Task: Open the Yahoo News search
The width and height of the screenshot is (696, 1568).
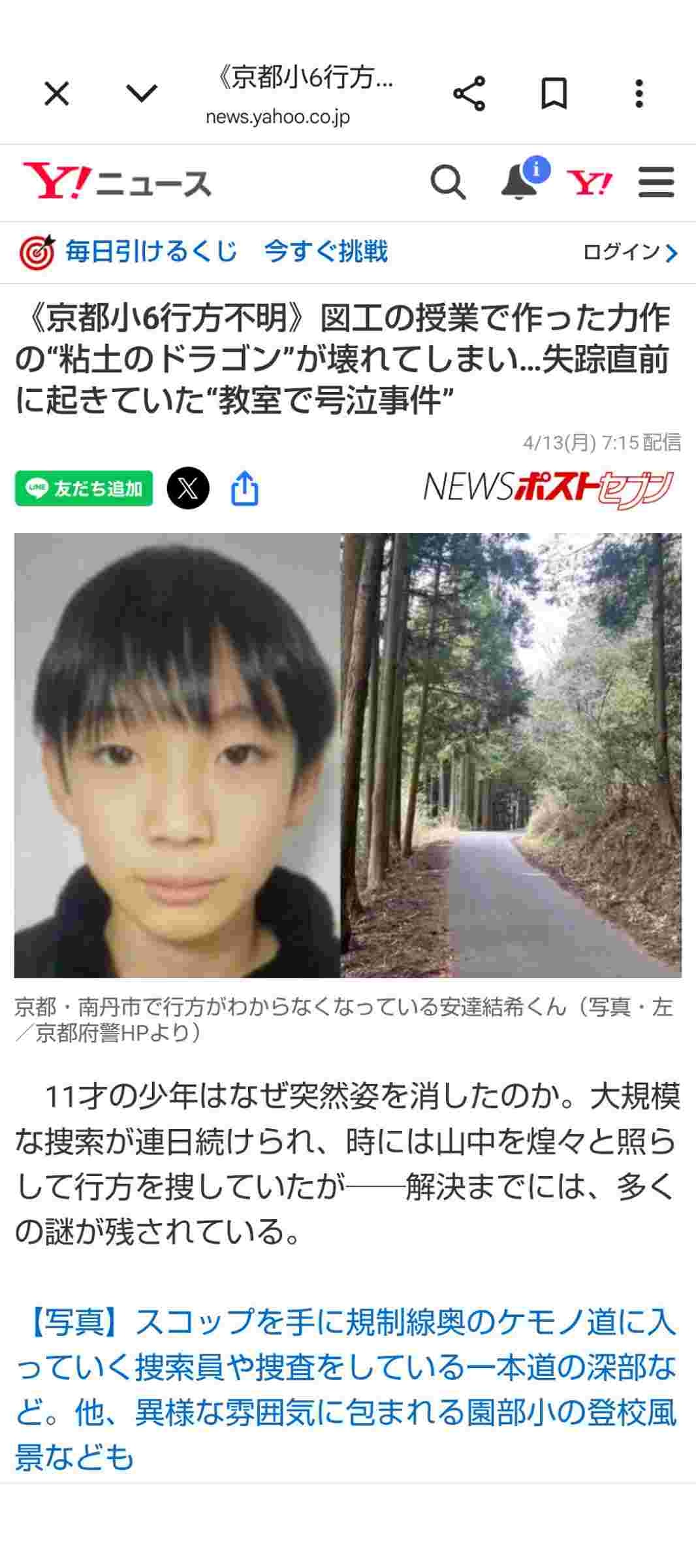Action: pyautogui.click(x=448, y=182)
